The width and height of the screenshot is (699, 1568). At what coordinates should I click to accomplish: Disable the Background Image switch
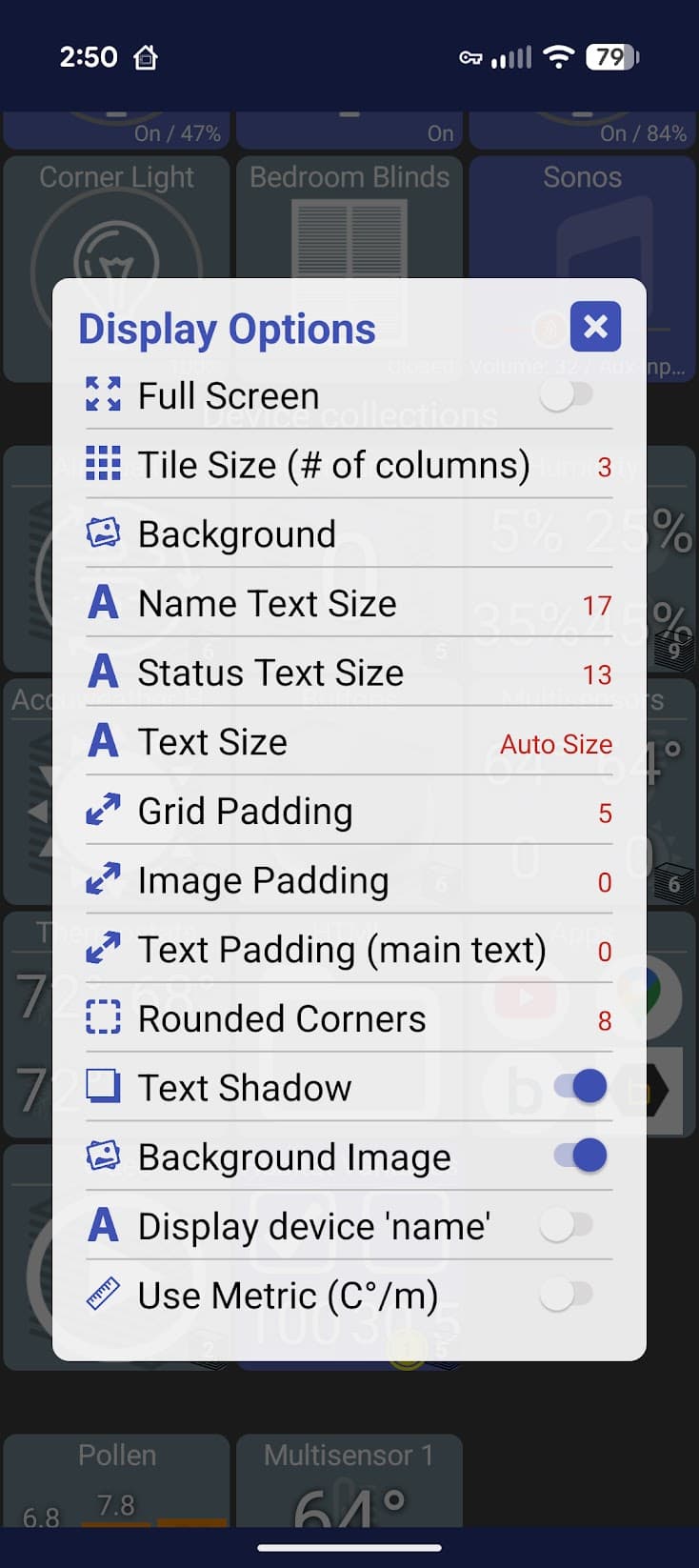coord(581,1156)
